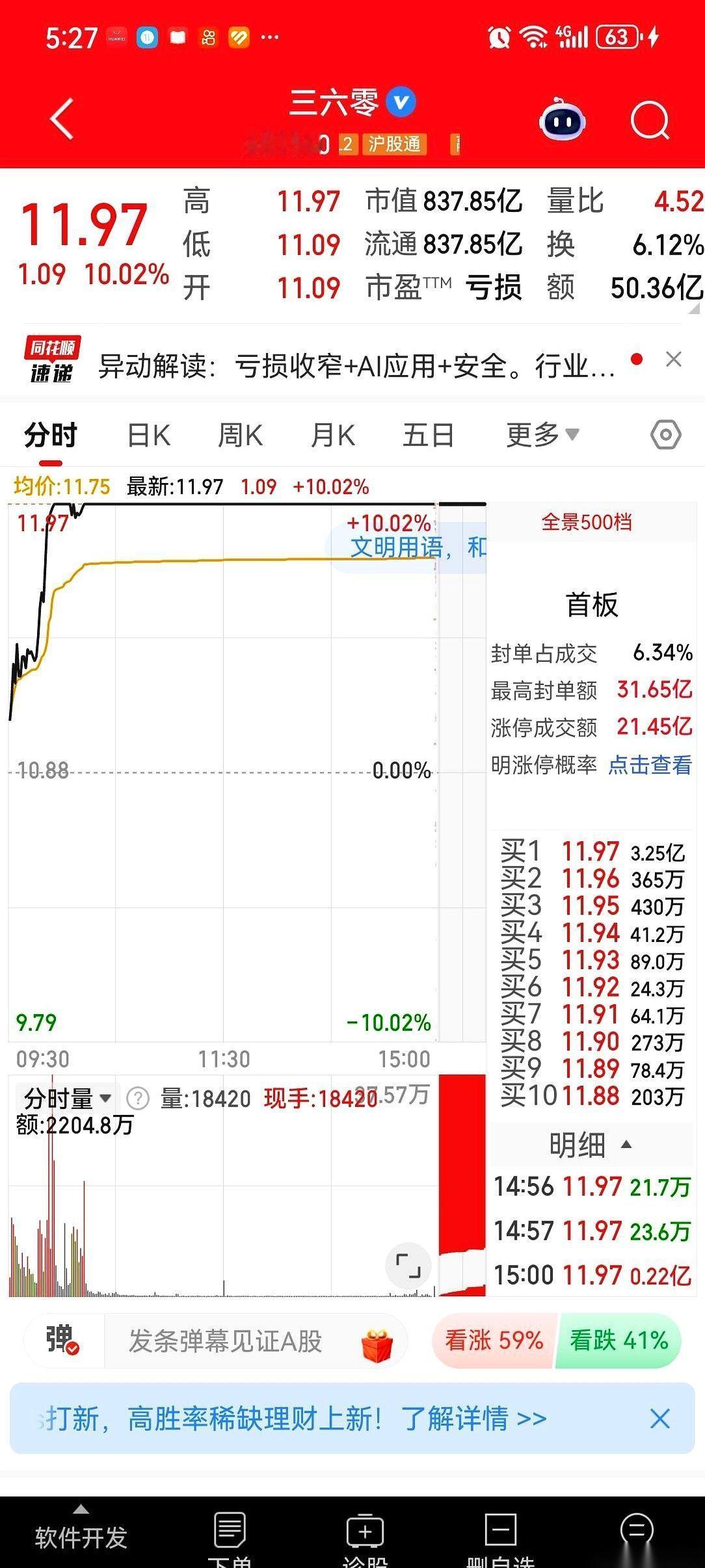This screenshot has width=705, height=1568.
Task: Switch to the 日K tab
Action: 148,434
